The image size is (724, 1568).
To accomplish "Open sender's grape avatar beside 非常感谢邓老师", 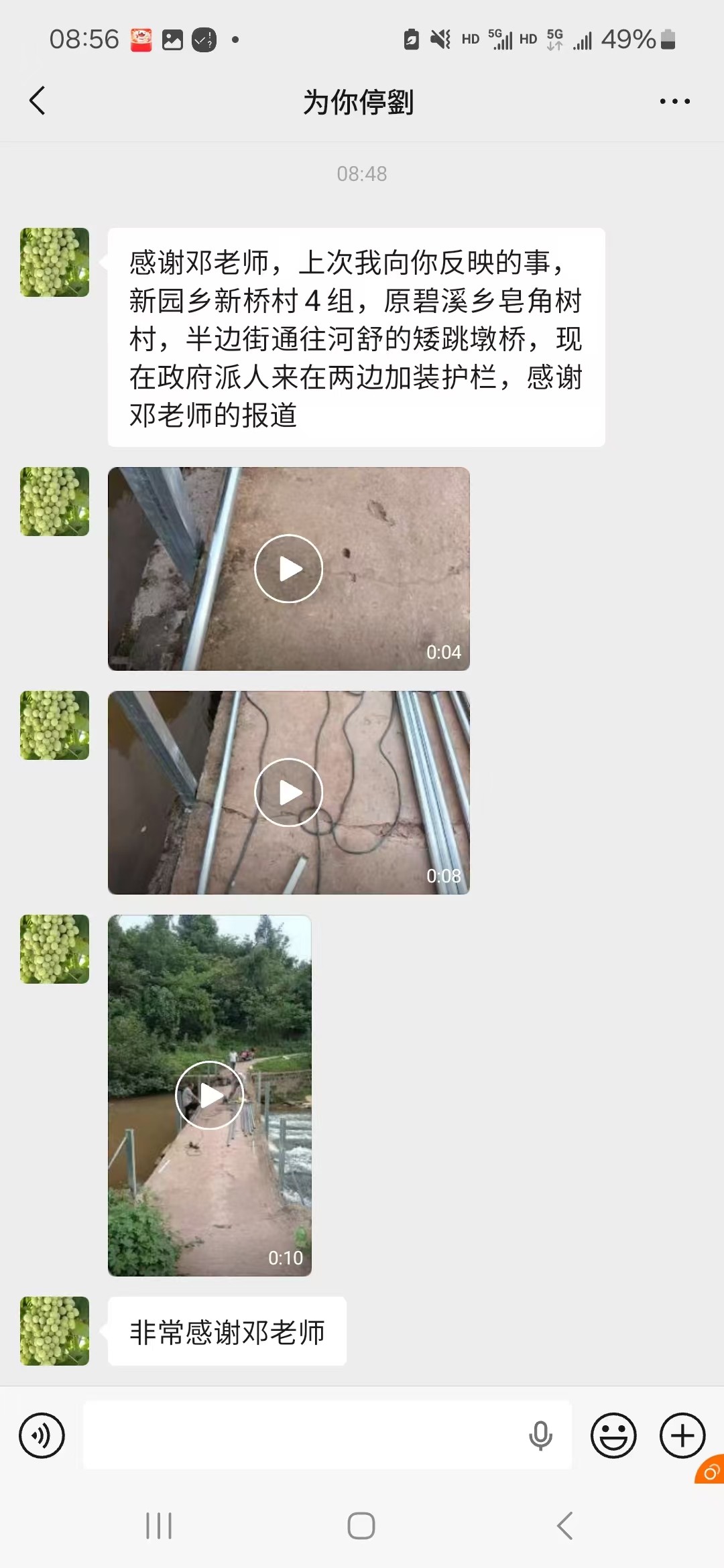I will point(54,1331).
